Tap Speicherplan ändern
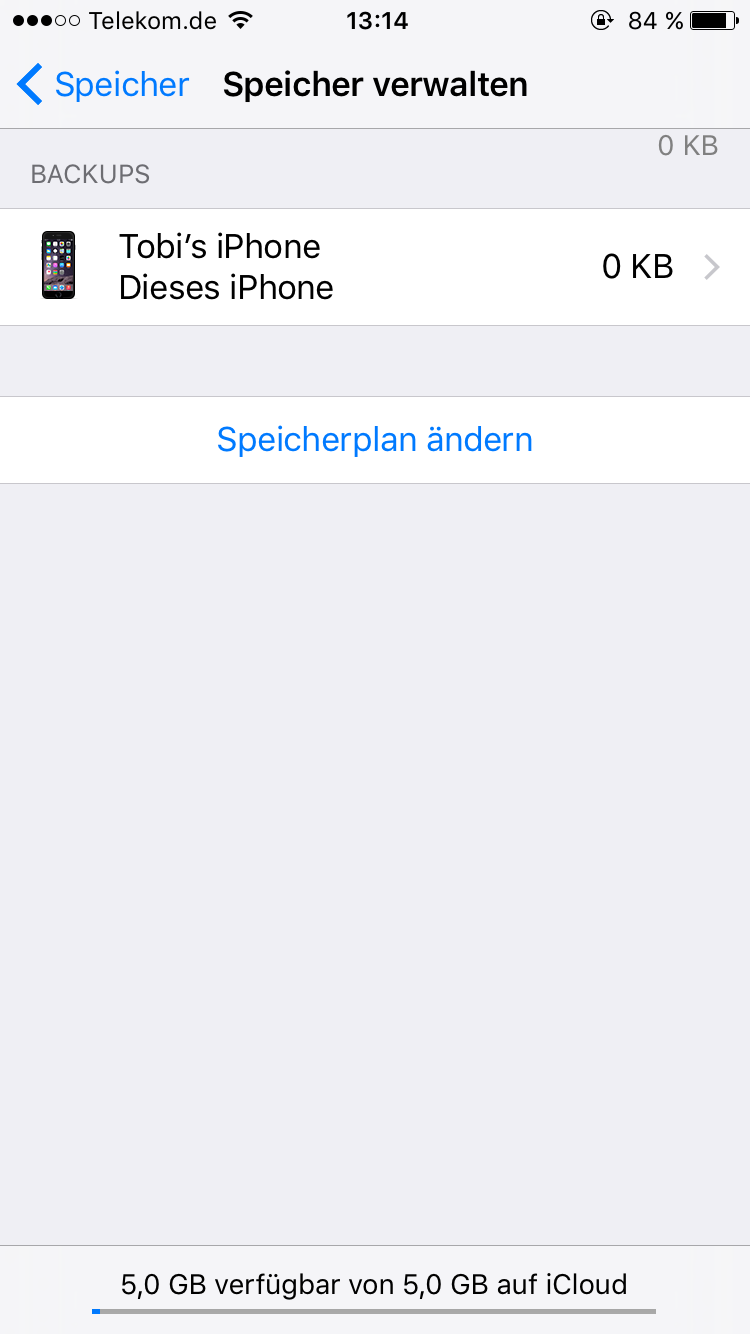 pos(374,440)
